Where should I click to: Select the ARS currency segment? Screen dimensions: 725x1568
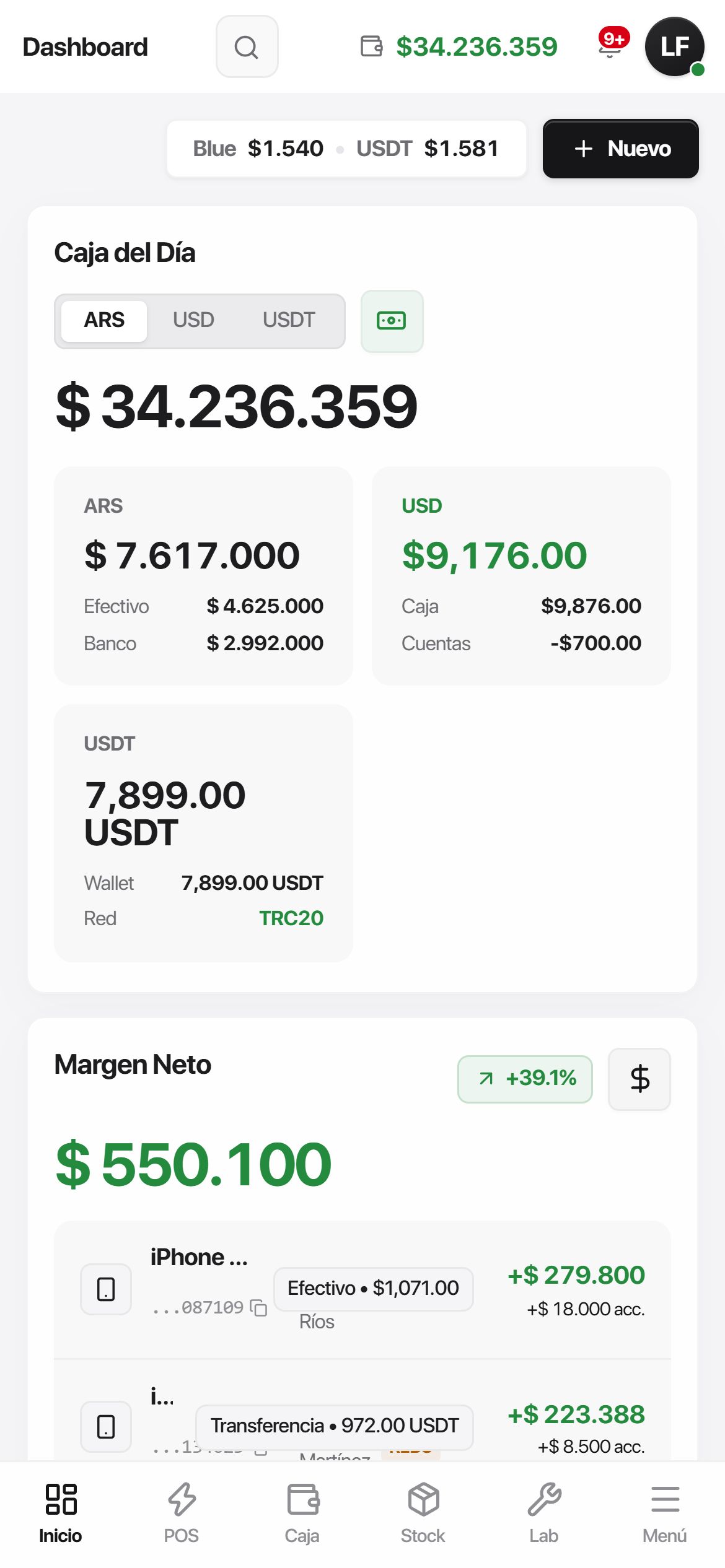(104, 320)
